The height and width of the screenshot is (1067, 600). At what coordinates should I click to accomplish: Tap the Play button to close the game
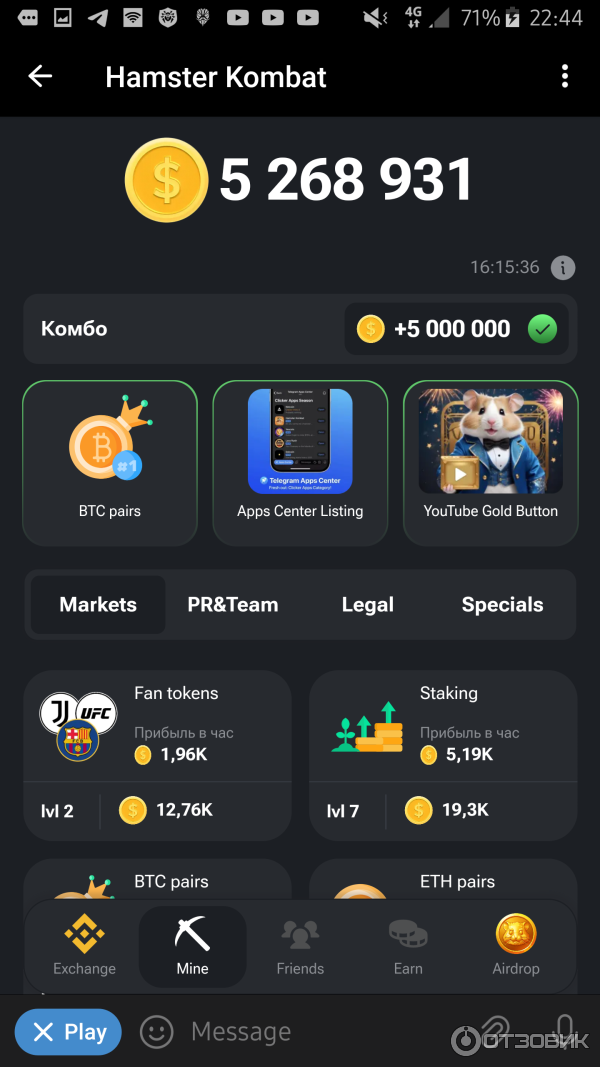click(68, 1032)
